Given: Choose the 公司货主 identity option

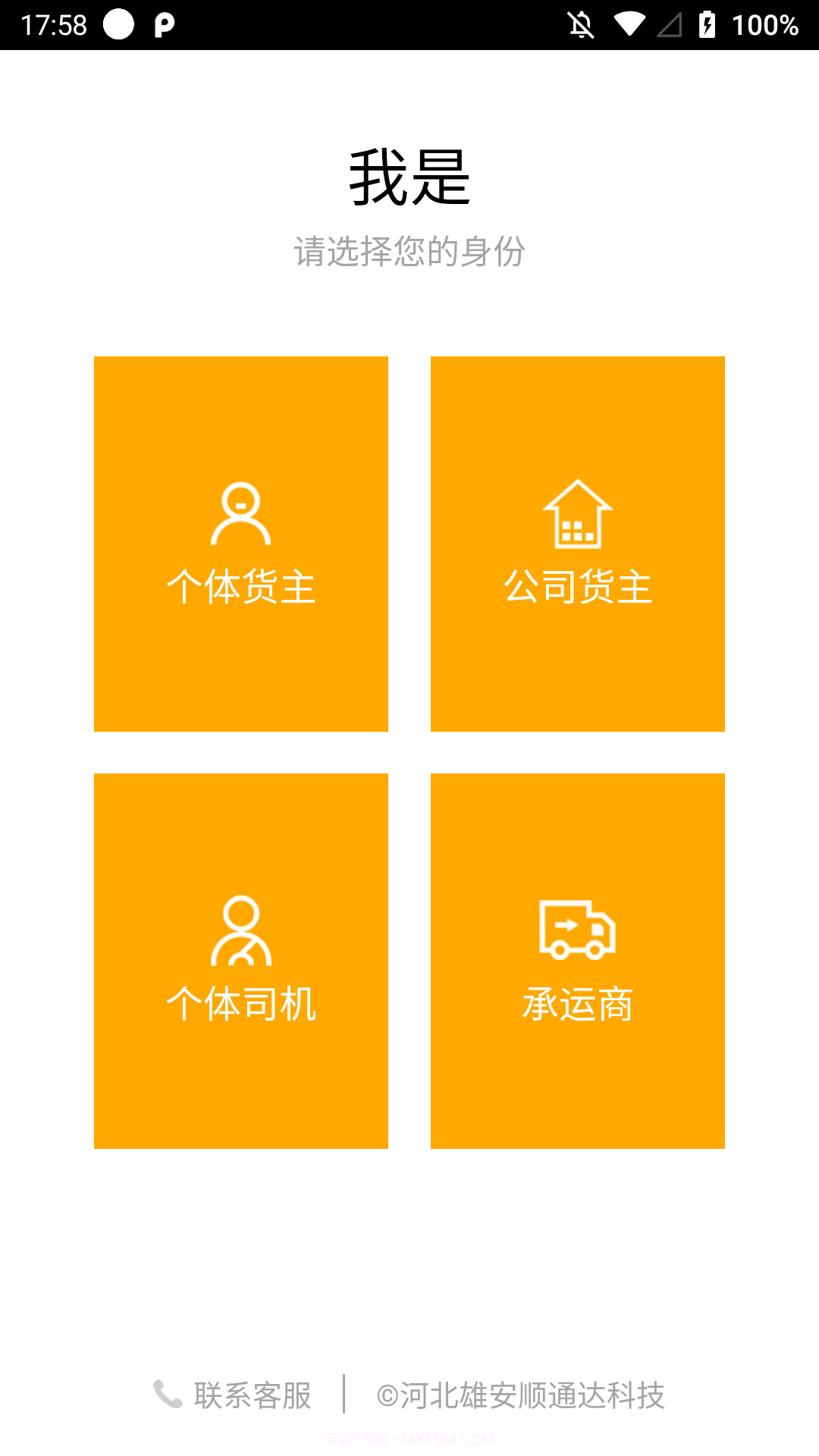Looking at the screenshot, I should click(578, 543).
